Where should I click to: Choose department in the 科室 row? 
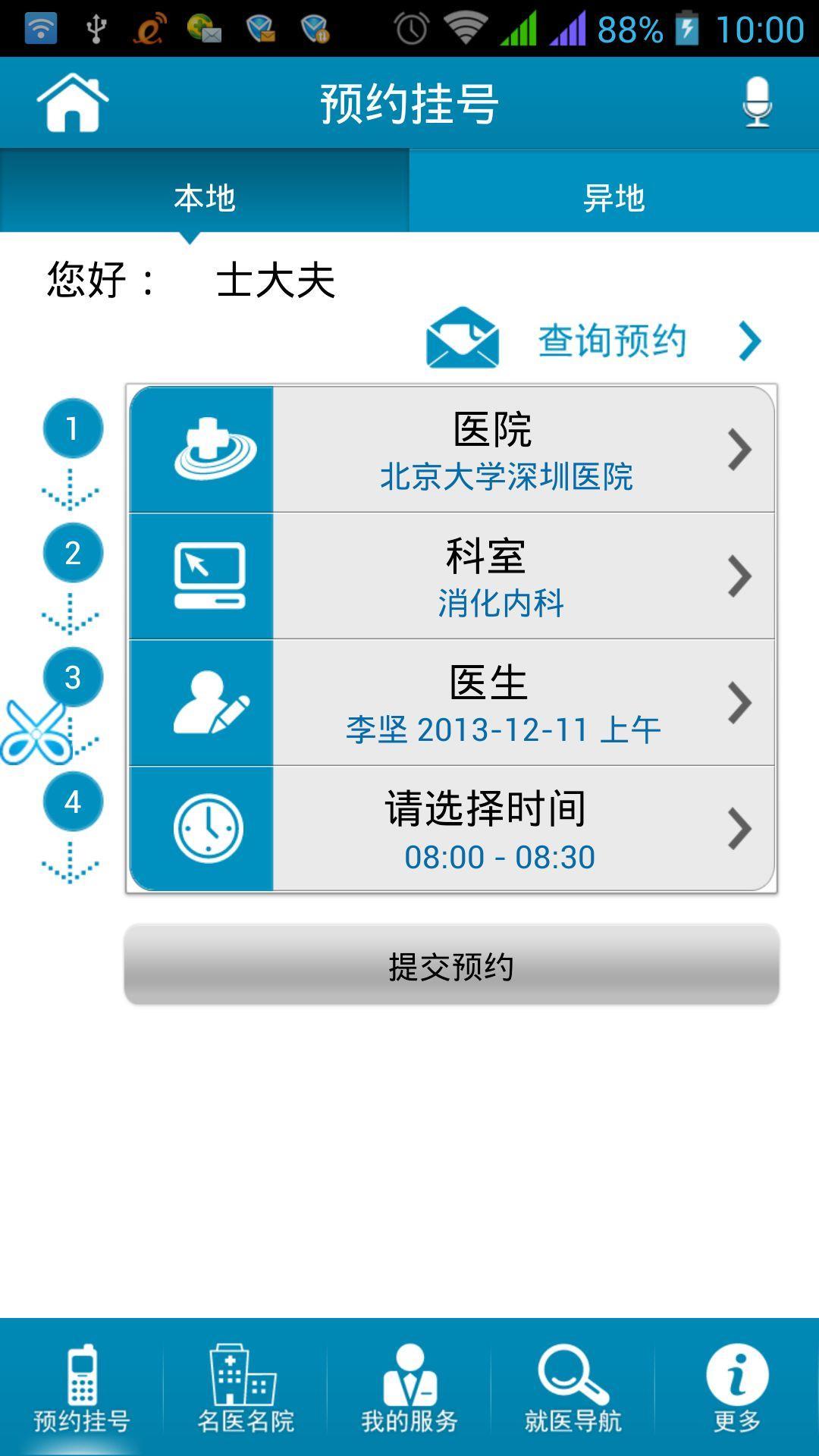pyautogui.click(x=452, y=576)
